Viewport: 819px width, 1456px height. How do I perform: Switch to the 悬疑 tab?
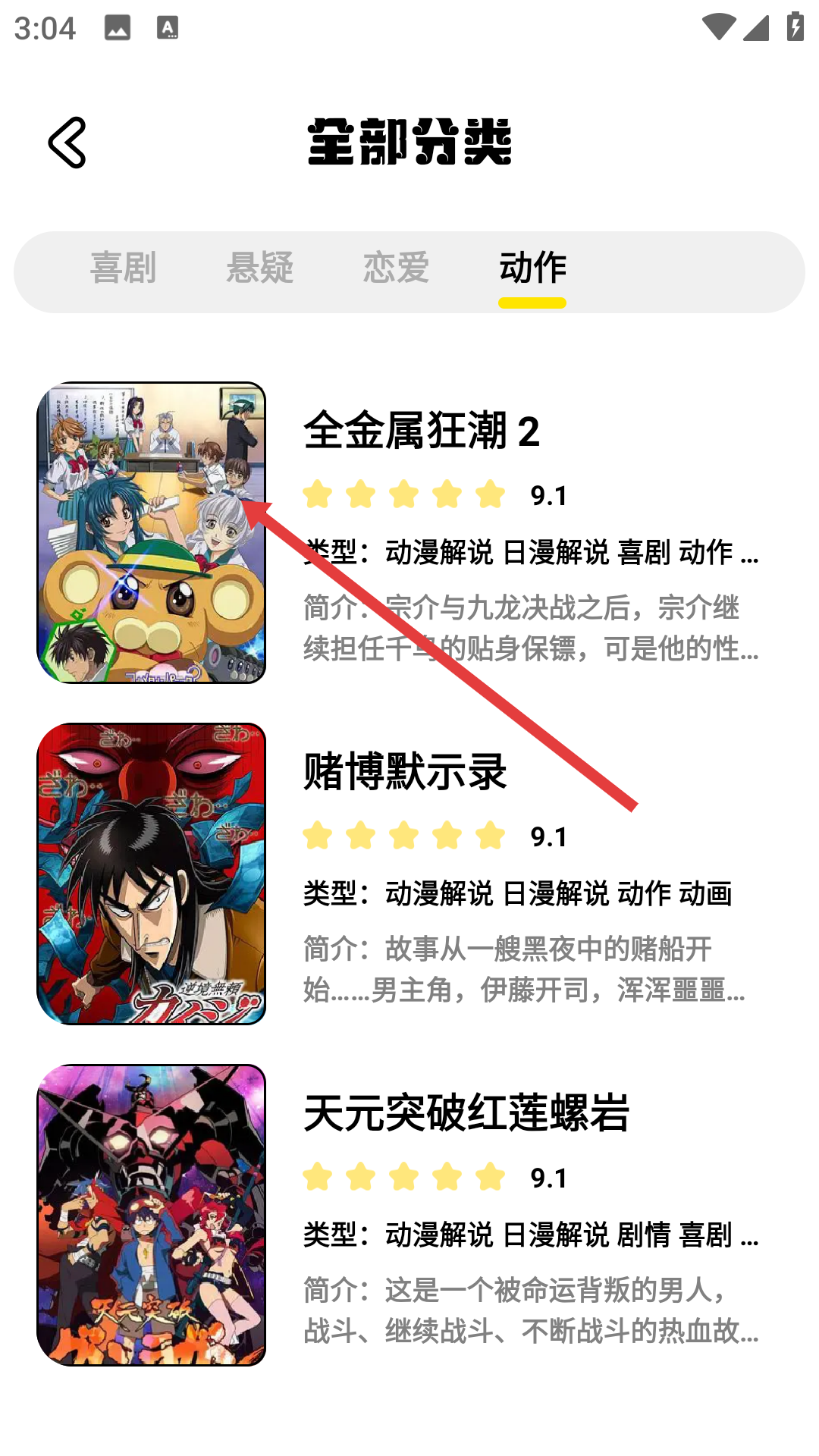259,268
